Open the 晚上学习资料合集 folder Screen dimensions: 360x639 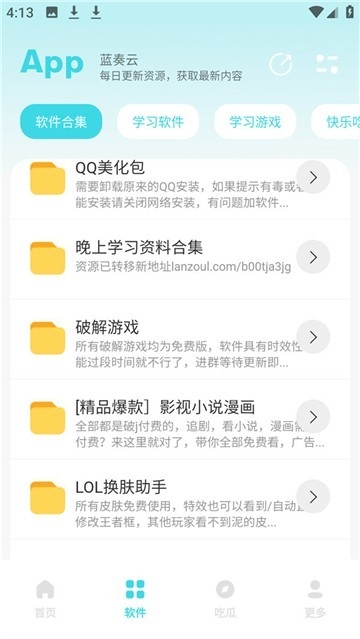180,259
